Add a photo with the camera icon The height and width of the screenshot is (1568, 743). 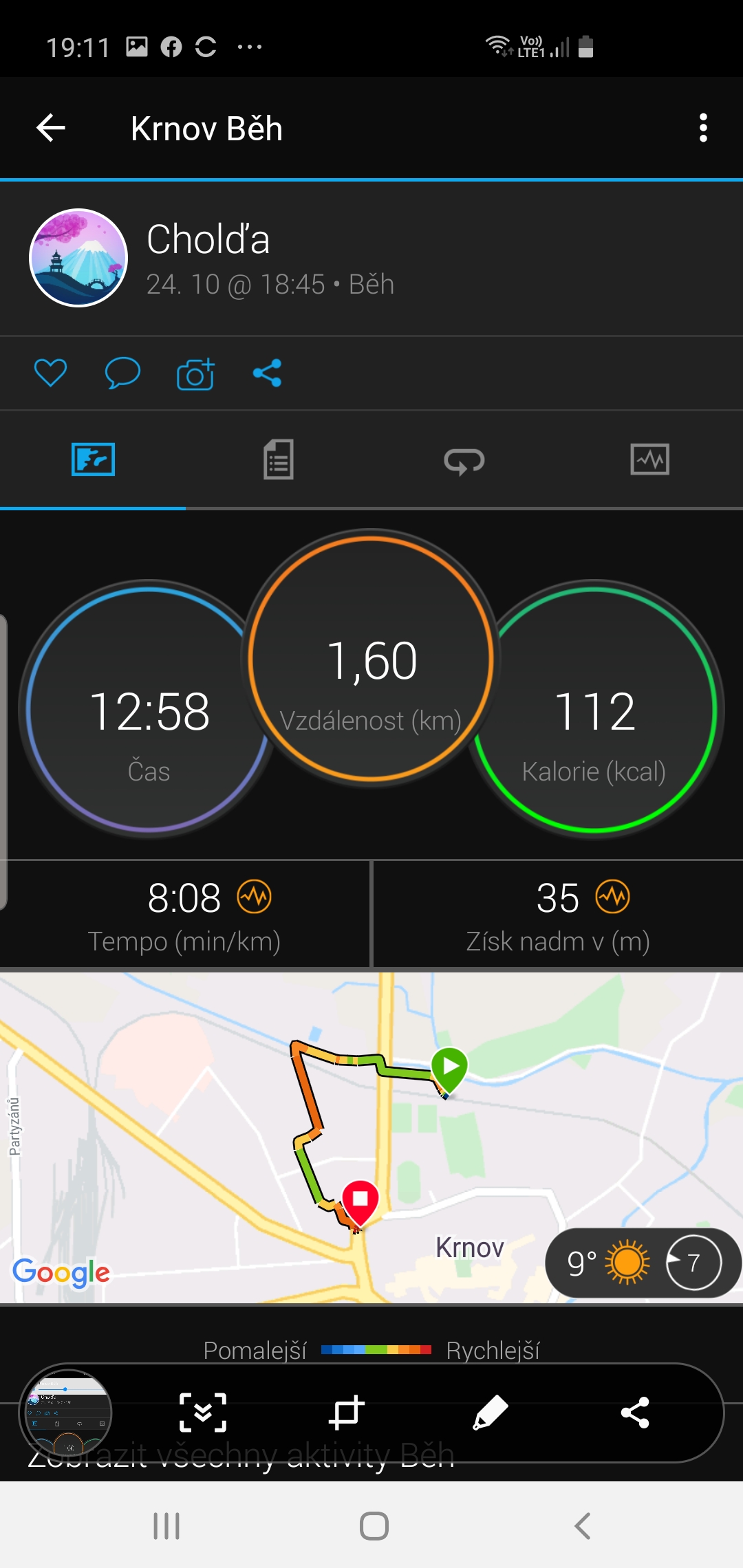click(x=195, y=373)
